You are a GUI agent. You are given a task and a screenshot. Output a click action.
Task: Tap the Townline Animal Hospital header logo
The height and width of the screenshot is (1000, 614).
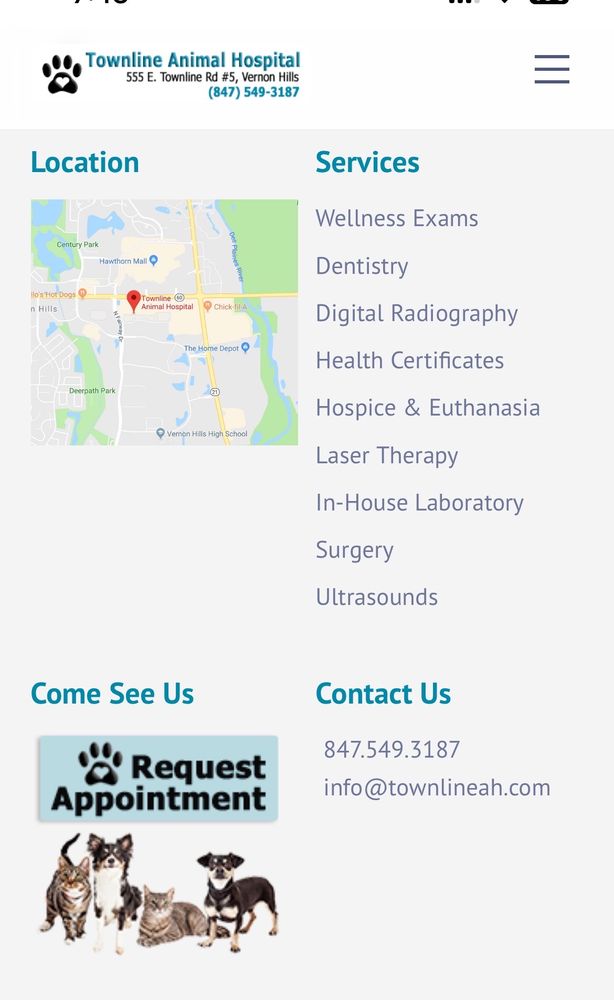pos(171,74)
